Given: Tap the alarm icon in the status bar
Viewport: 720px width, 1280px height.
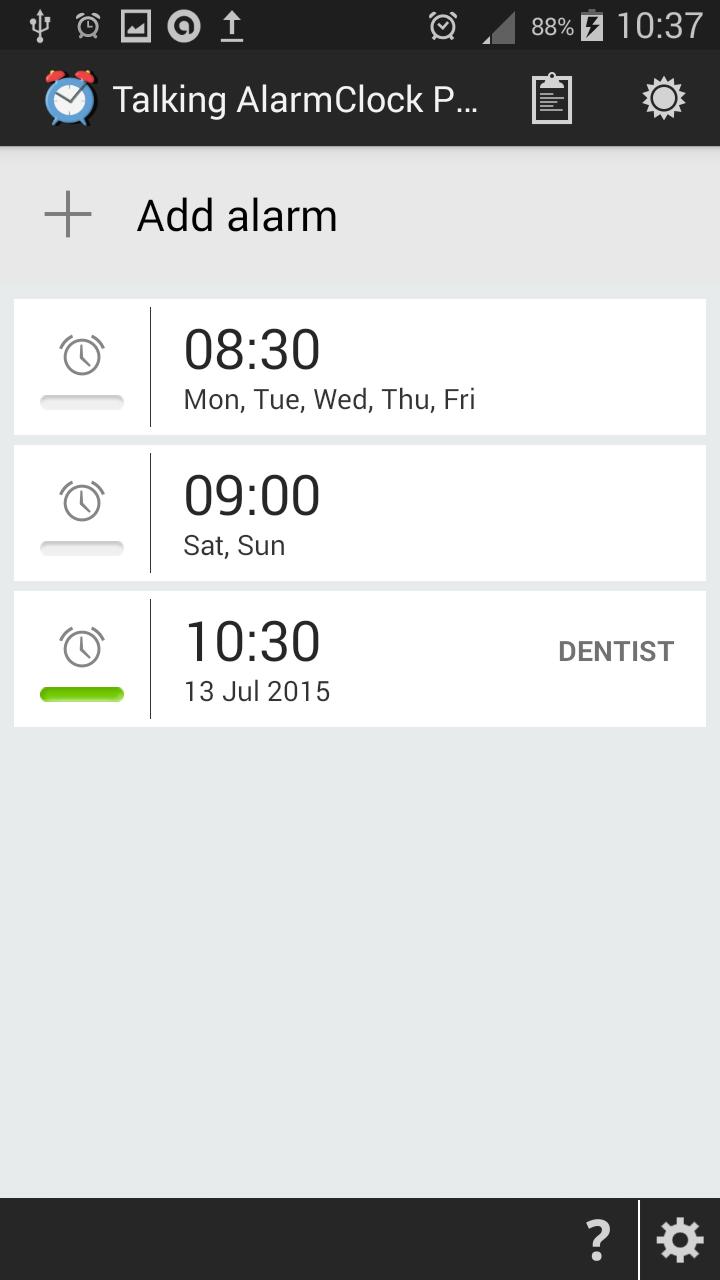Looking at the screenshot, I should click(x=441, y=24).
